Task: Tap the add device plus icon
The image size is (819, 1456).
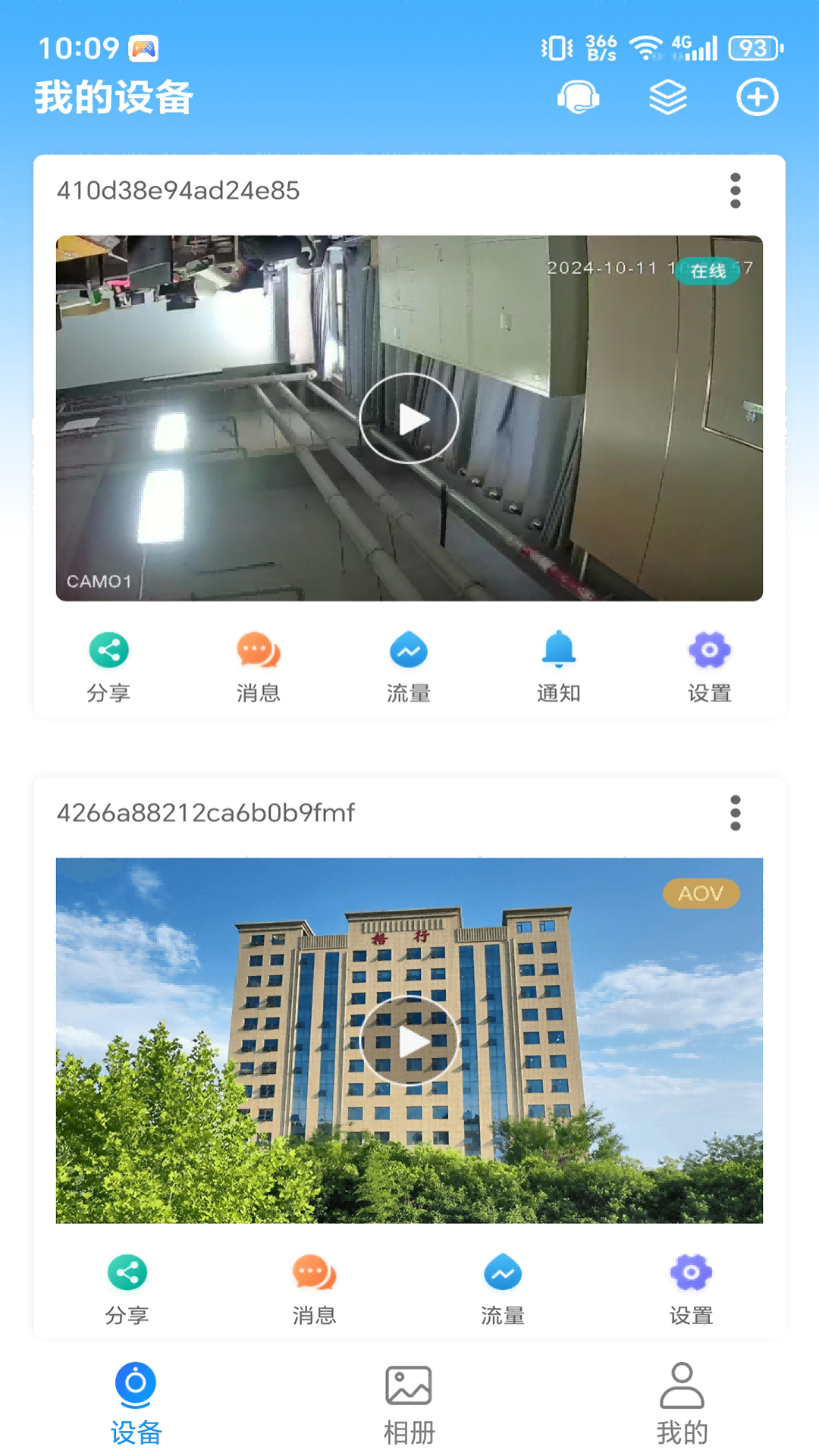Action: point(755,97)
